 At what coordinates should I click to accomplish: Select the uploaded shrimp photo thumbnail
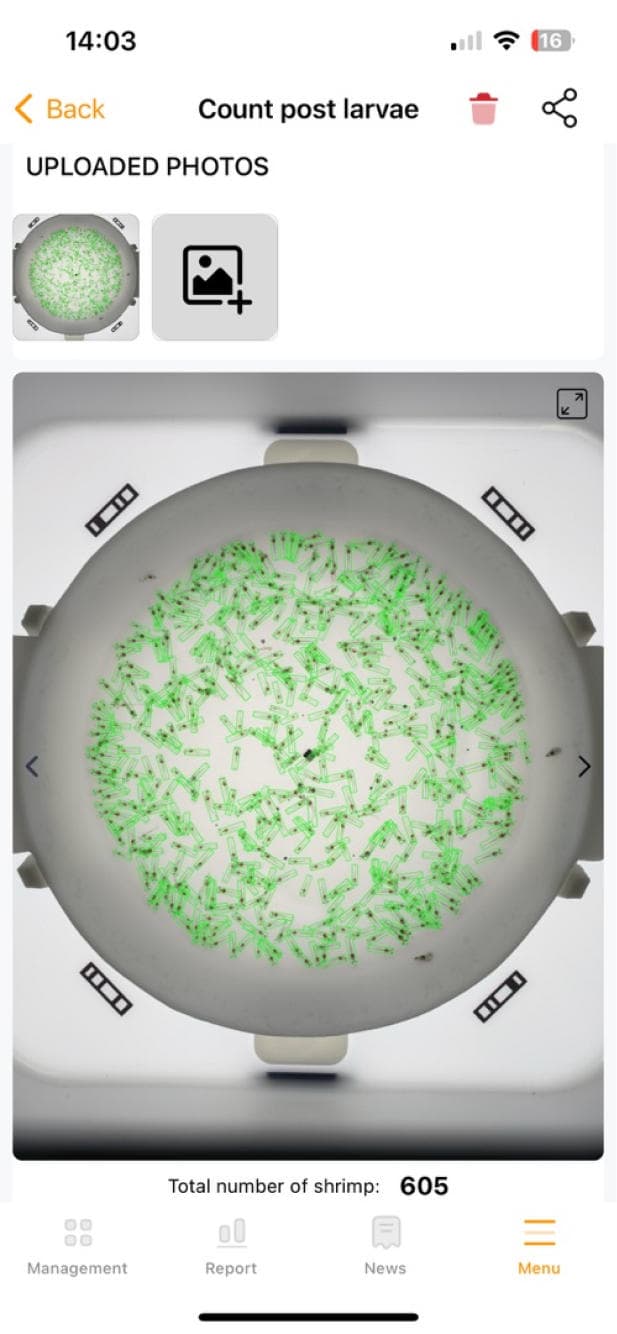tap(76, 277)
